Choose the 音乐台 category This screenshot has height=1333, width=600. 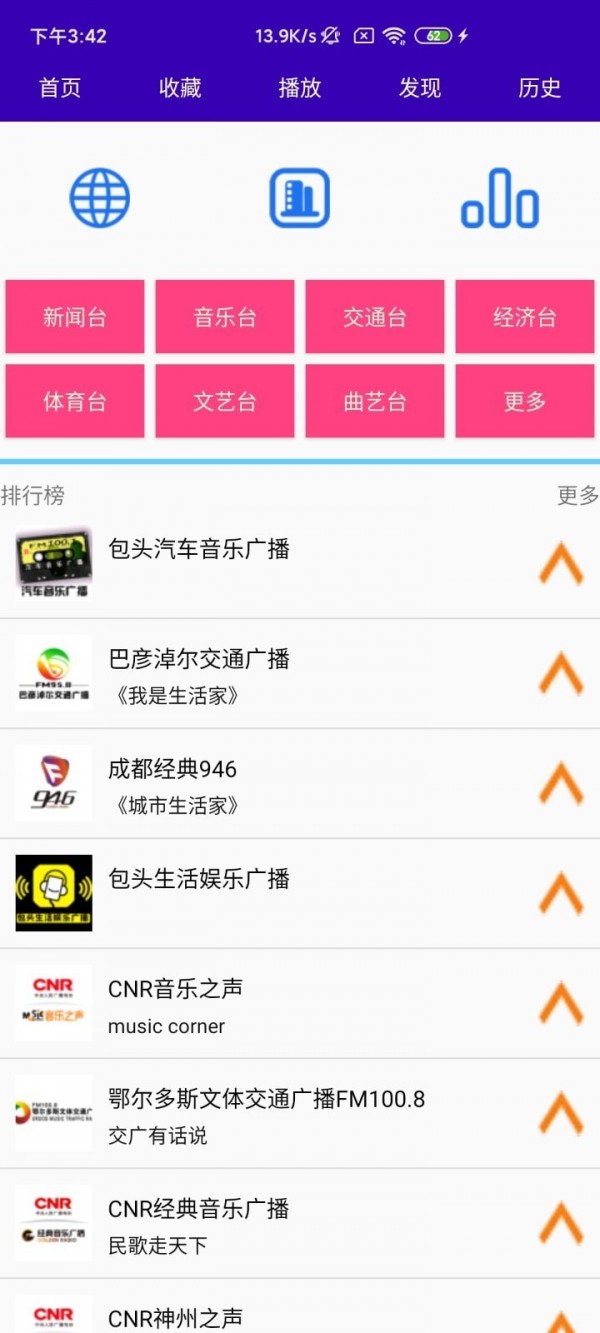click(225, 317)
